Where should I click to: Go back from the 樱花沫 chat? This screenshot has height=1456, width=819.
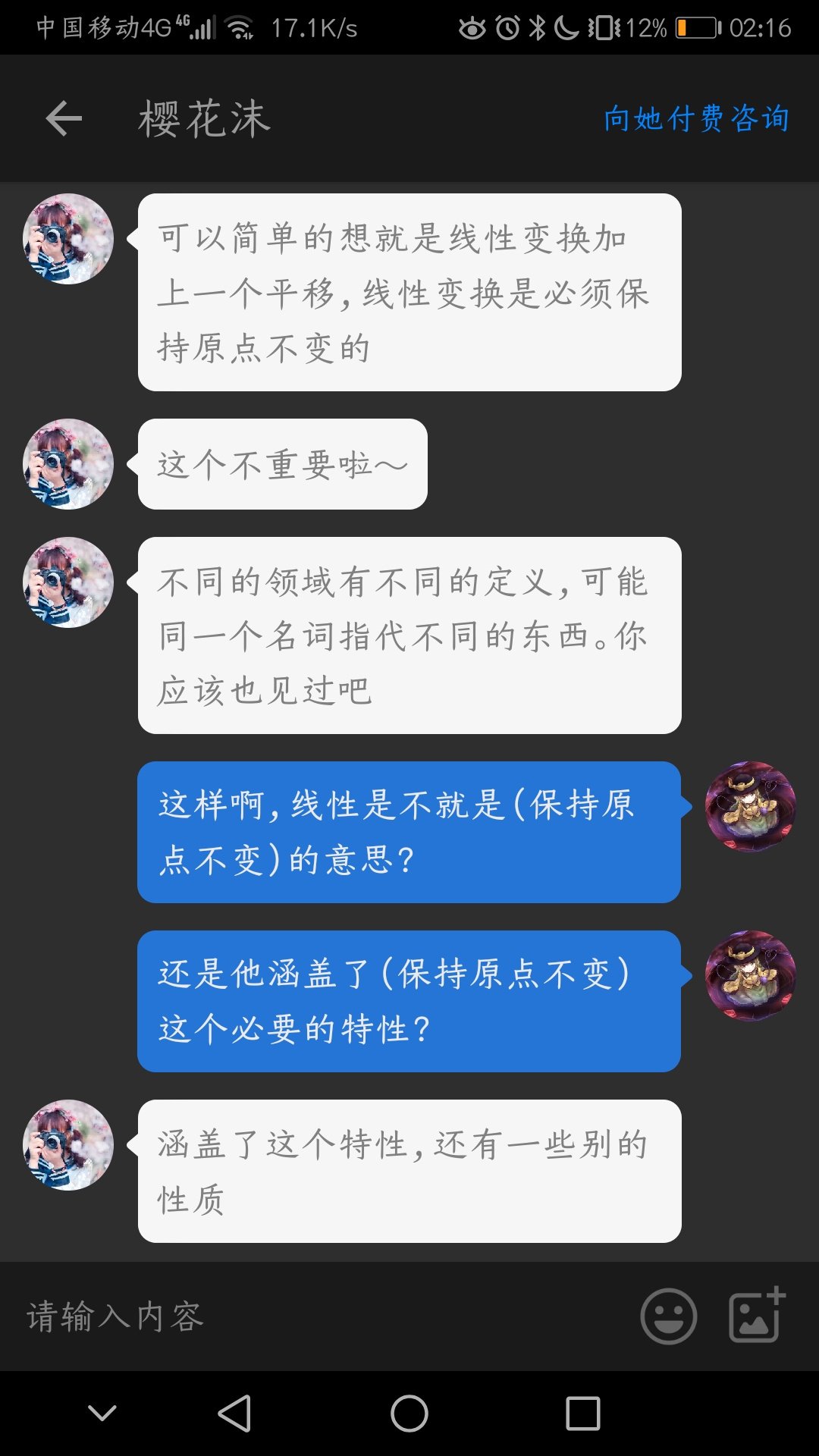click(x=64, y=119)
